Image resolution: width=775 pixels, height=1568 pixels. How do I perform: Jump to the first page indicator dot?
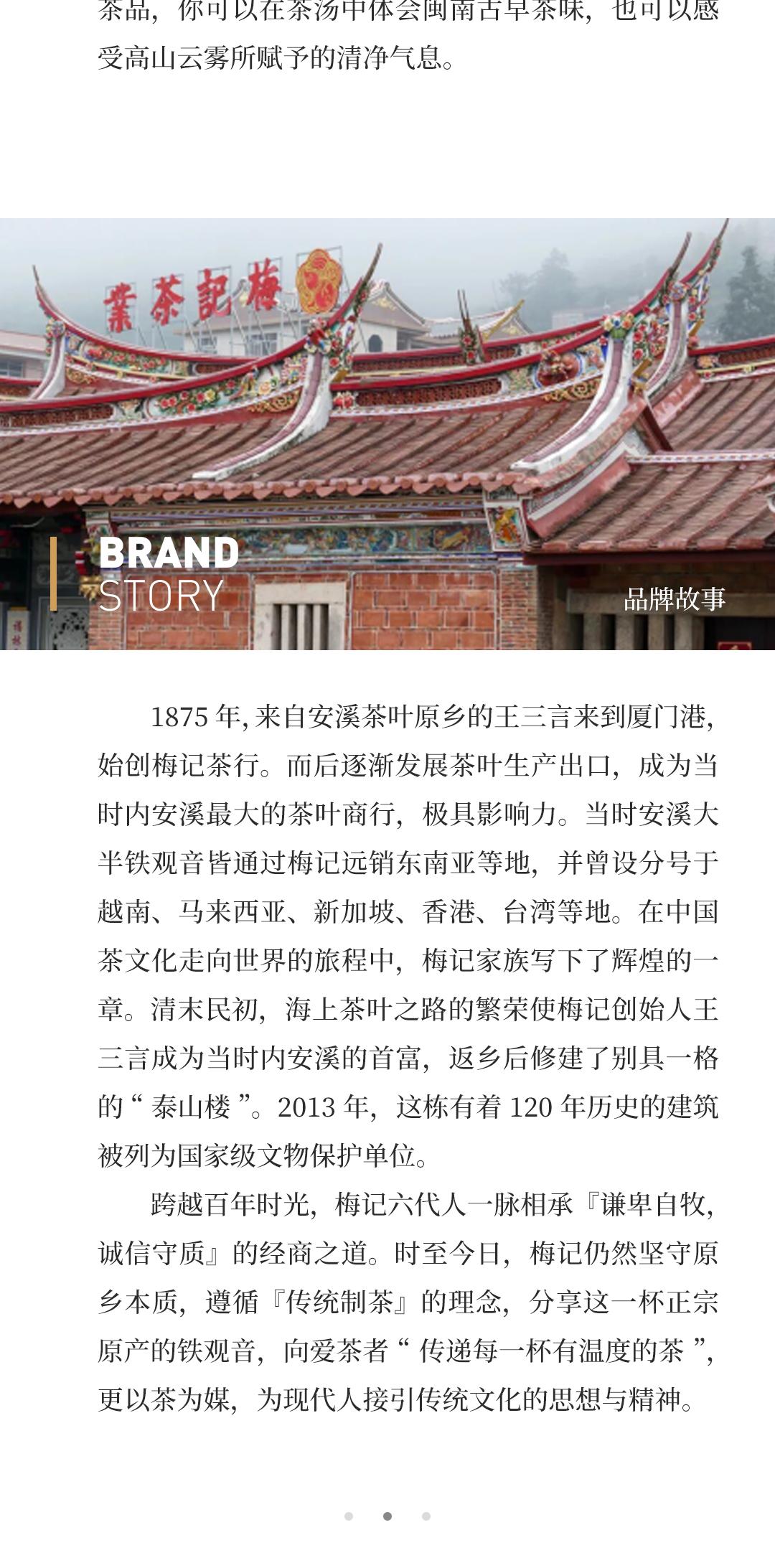pos(349,1516)
